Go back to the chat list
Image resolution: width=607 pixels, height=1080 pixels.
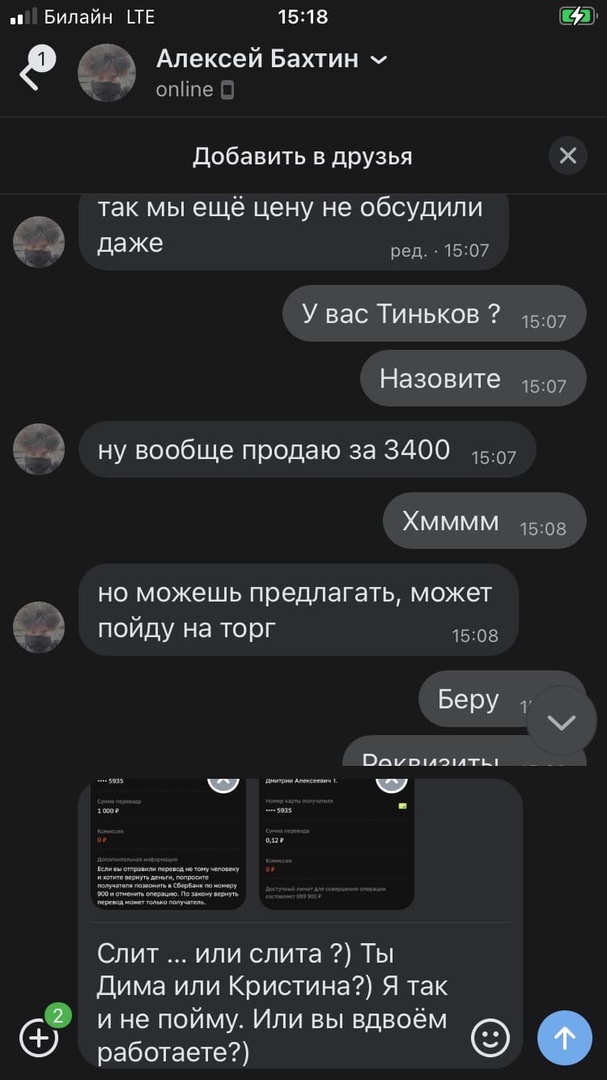[x=30, y=74]
